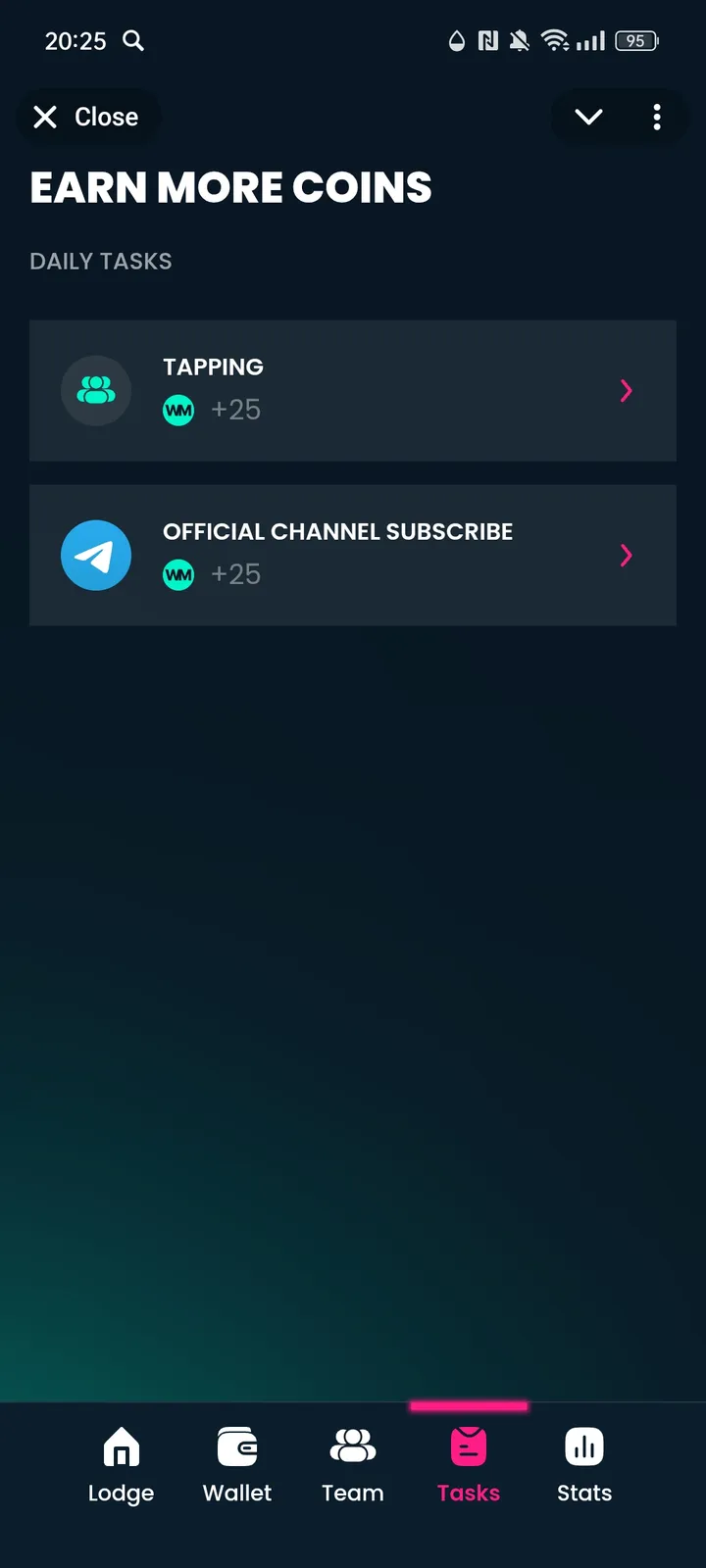This screenshot has width=706, height=1568.
Task: Go to the Wallet tab
Action: 237,1464
